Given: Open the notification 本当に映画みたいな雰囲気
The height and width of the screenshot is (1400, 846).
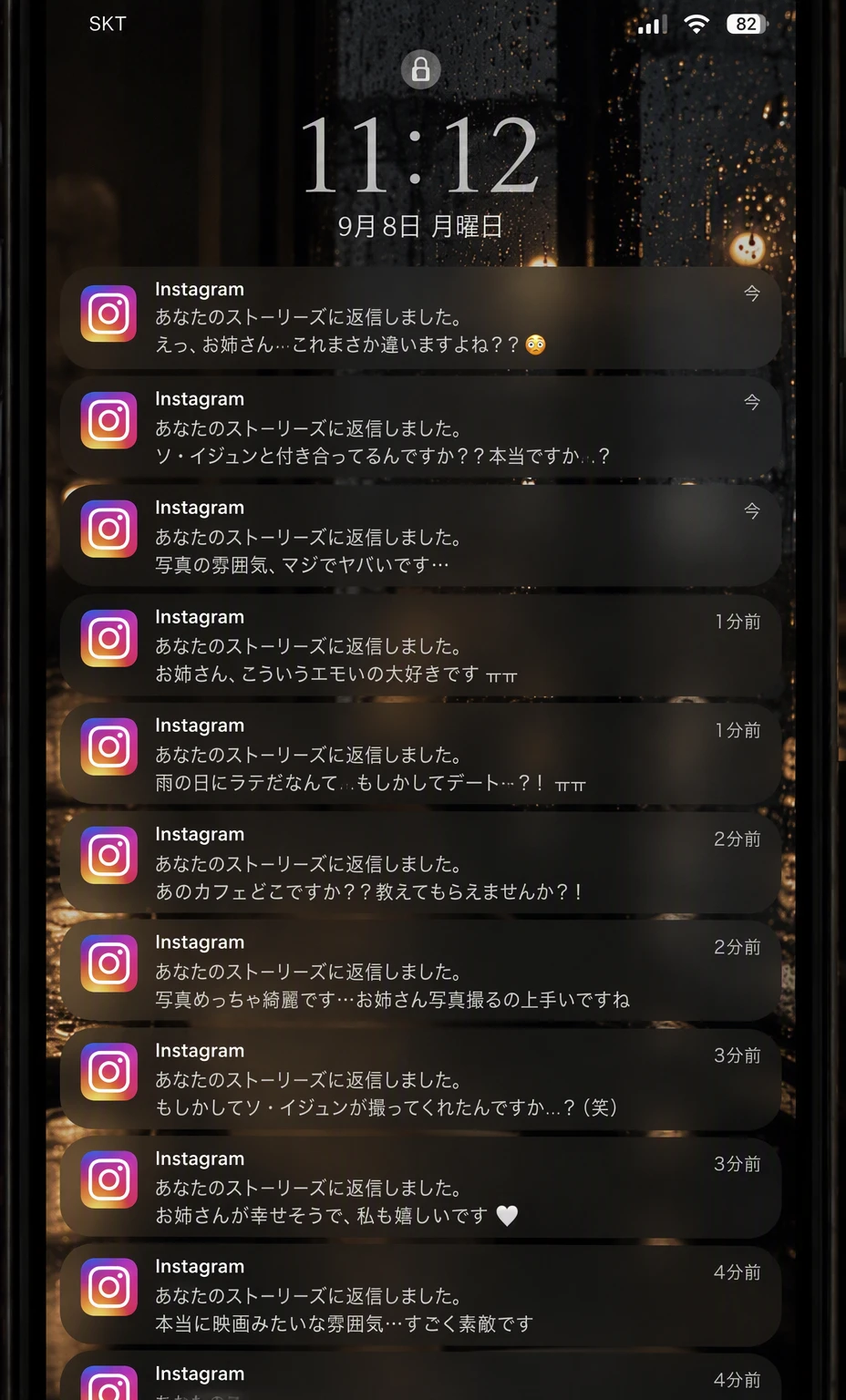Looking at the screenshot, I should click(421, 1295).
